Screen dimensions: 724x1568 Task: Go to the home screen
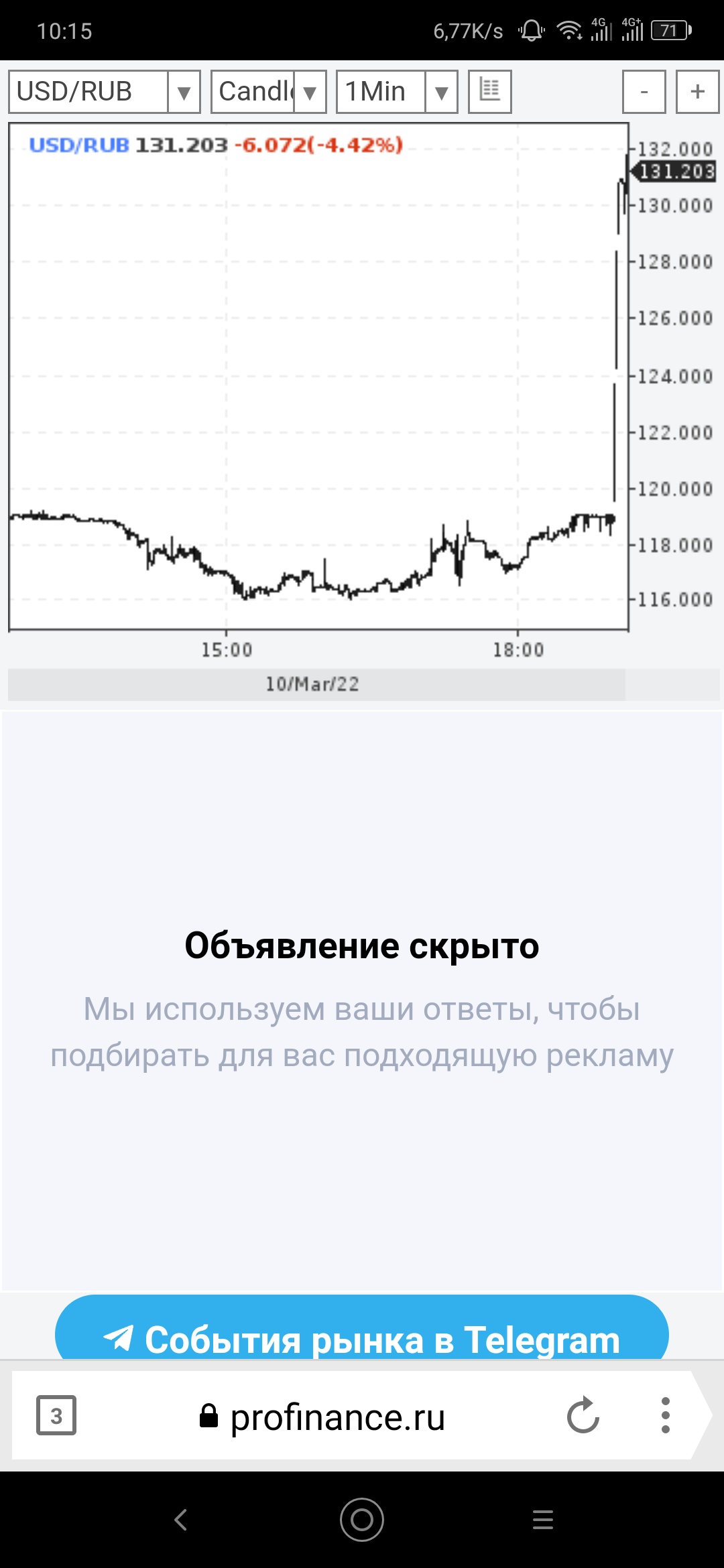point(362,1520)
